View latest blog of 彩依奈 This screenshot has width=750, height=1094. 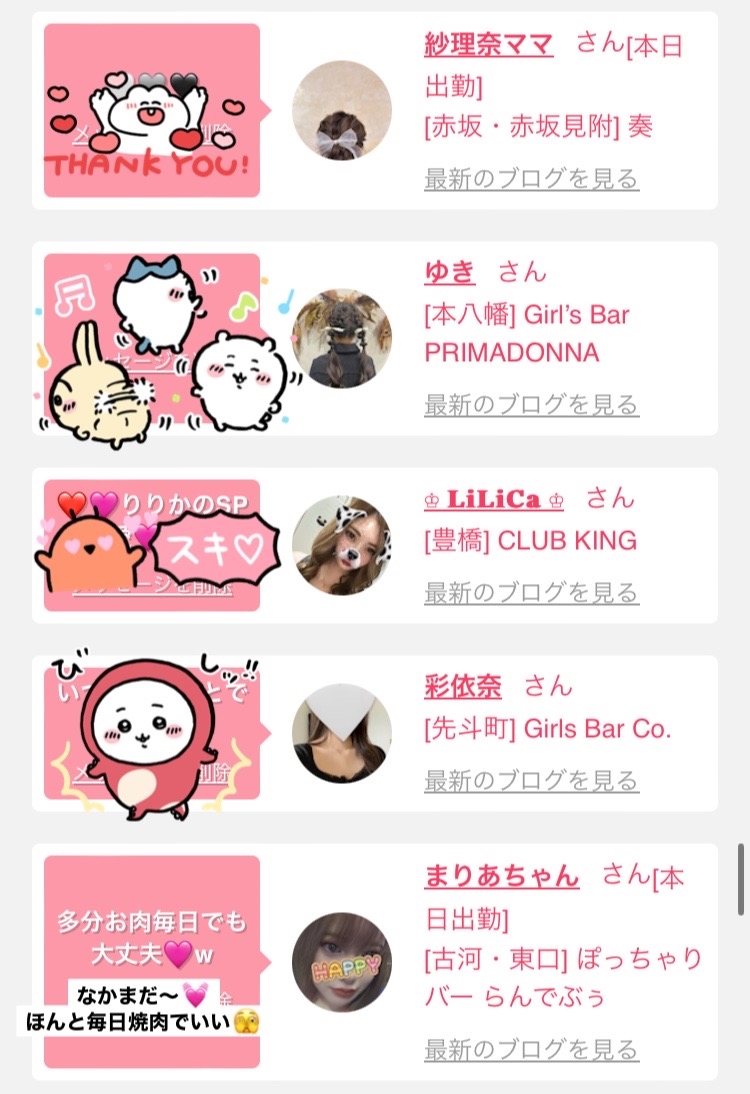click(532, 780)
